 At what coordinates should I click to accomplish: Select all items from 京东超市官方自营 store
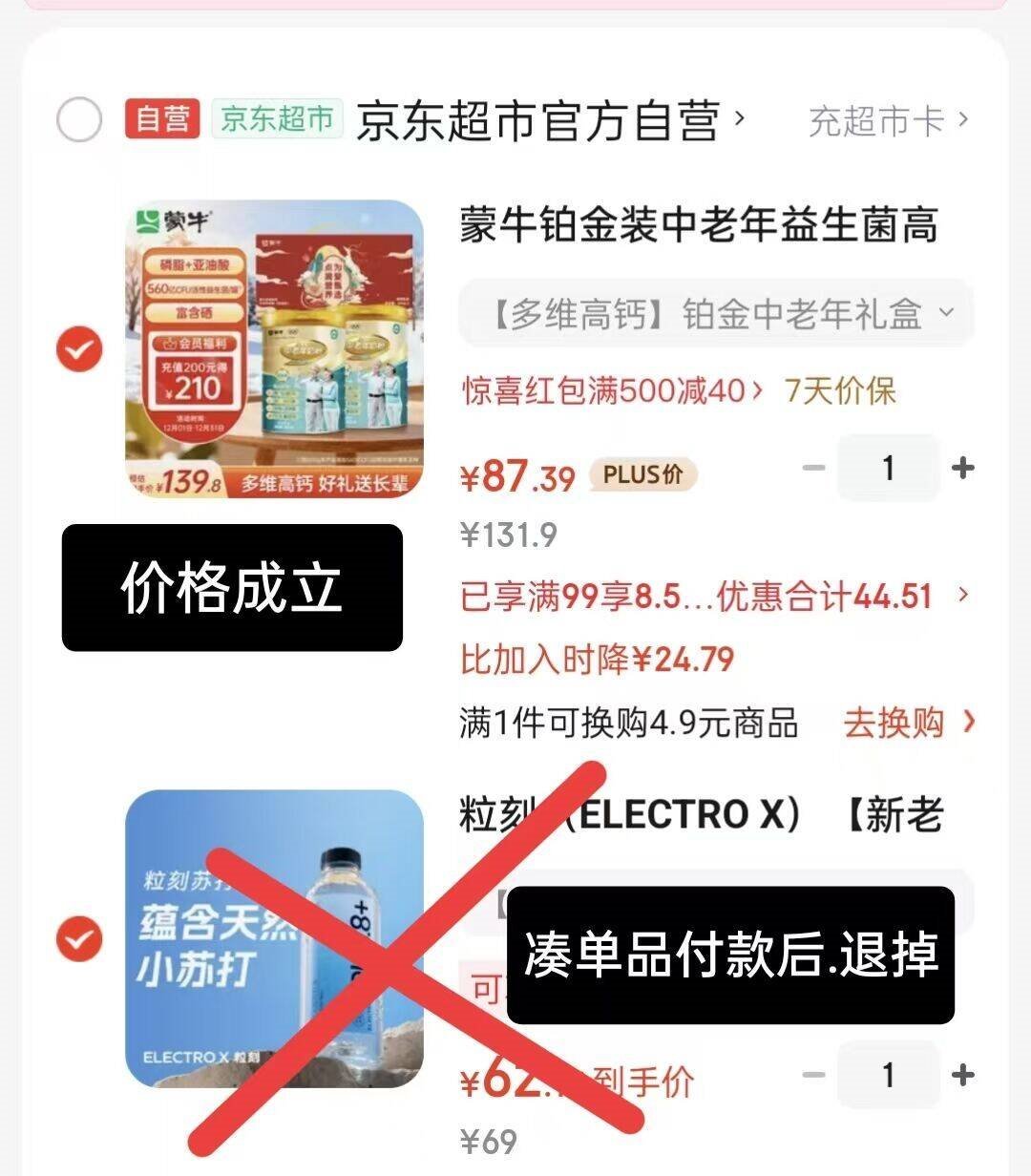79,120
